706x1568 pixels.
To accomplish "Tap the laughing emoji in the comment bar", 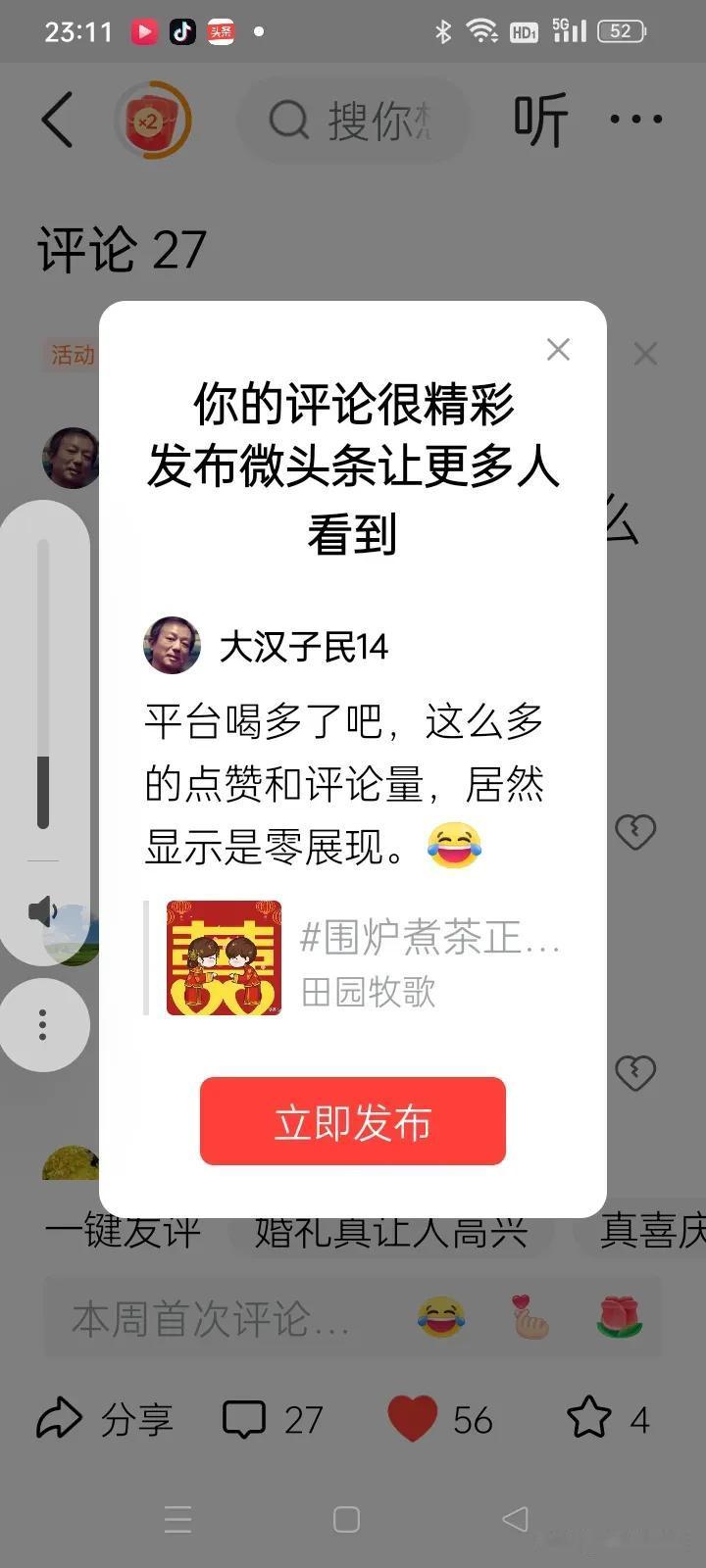I will [440, 1318].
